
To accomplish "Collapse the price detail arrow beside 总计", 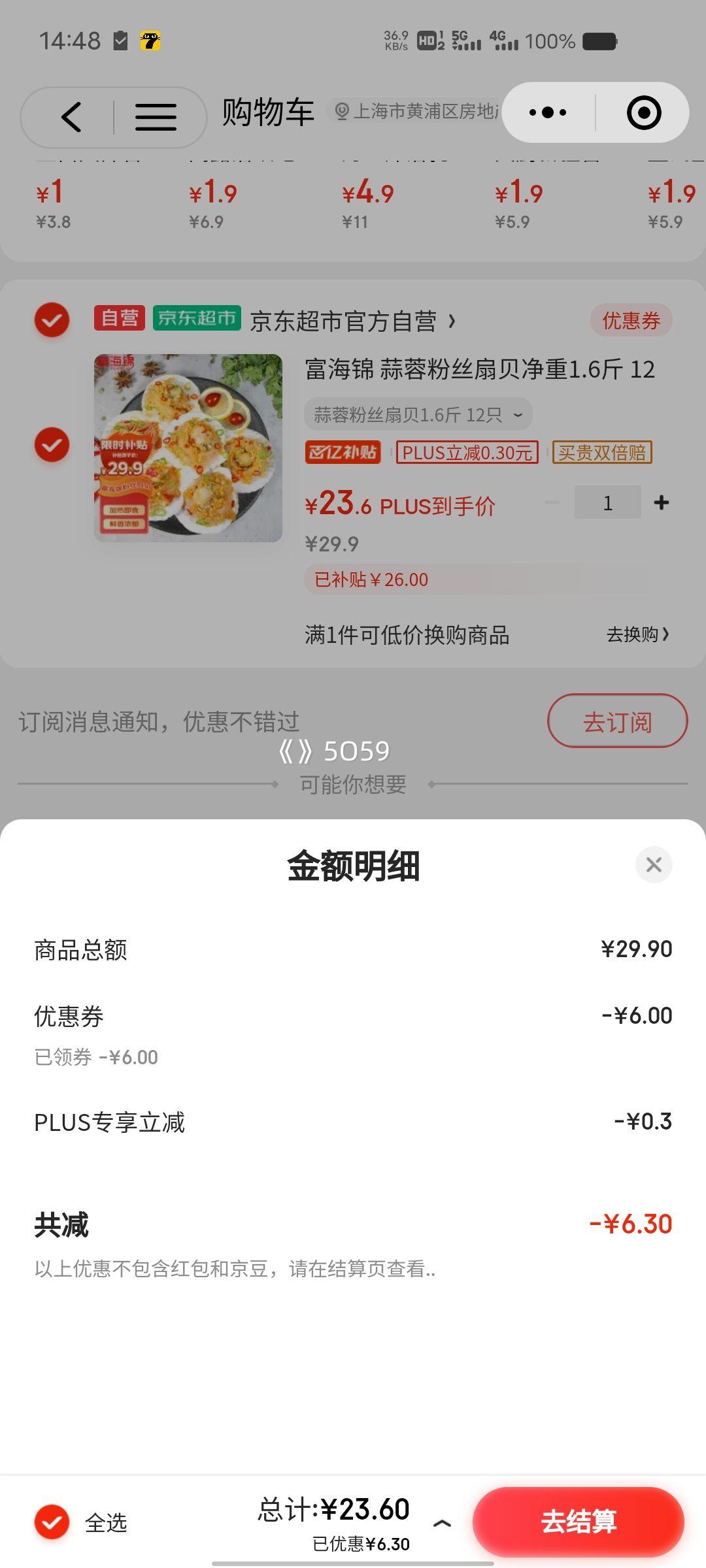I will [x=443, y=1523].
